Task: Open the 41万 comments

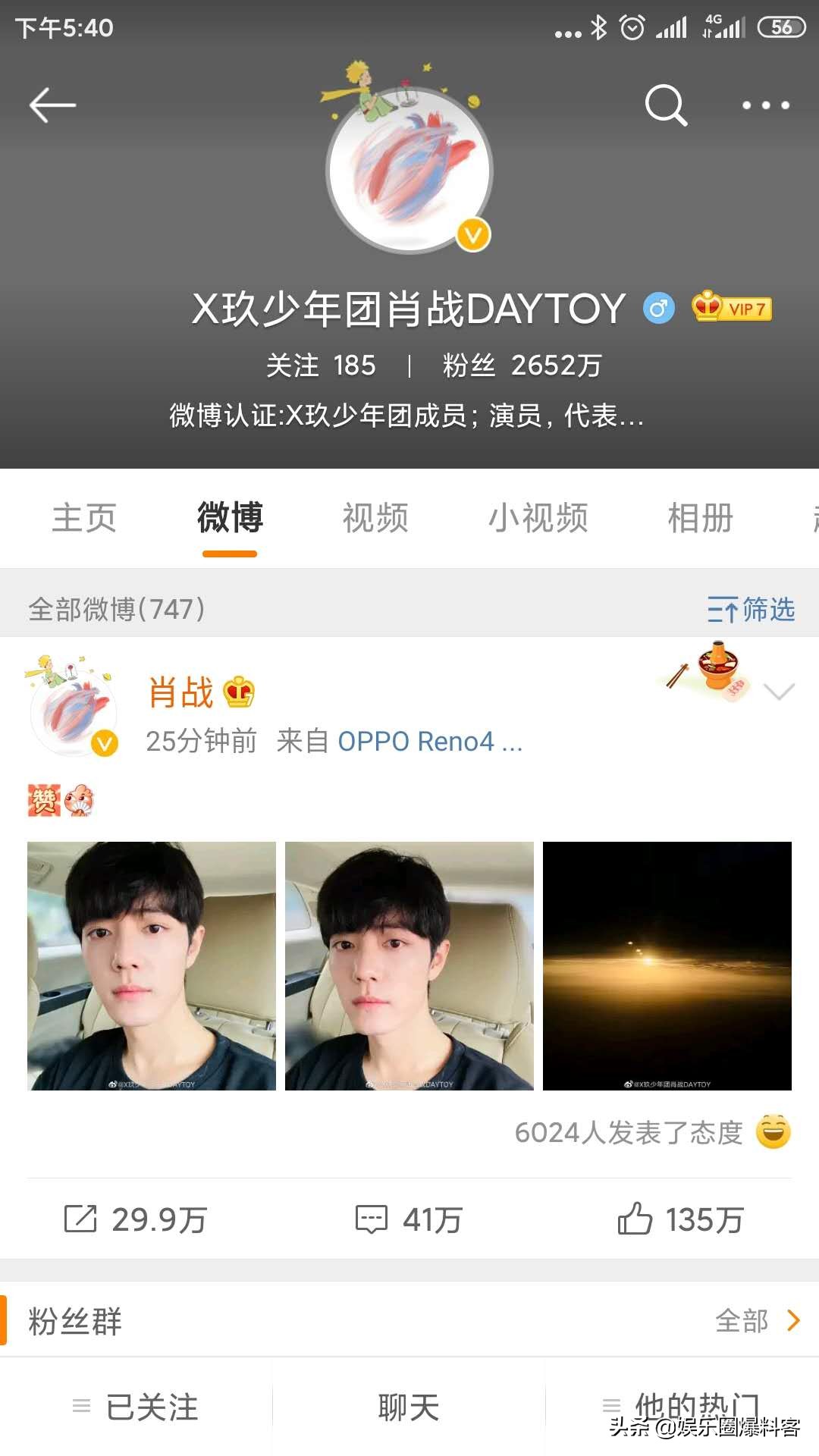Action: 409,1219
